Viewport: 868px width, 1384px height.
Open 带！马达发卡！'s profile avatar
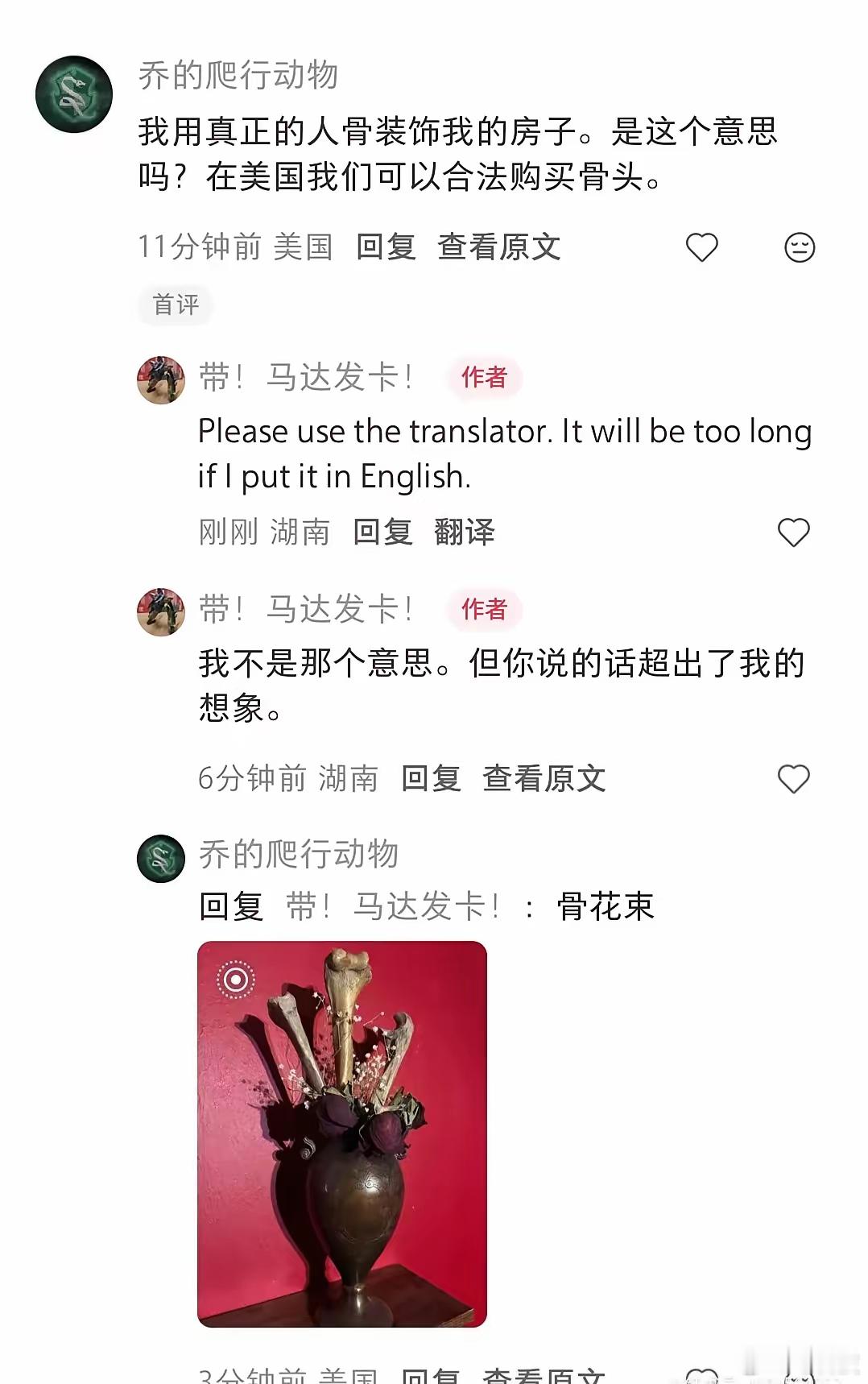161,379
